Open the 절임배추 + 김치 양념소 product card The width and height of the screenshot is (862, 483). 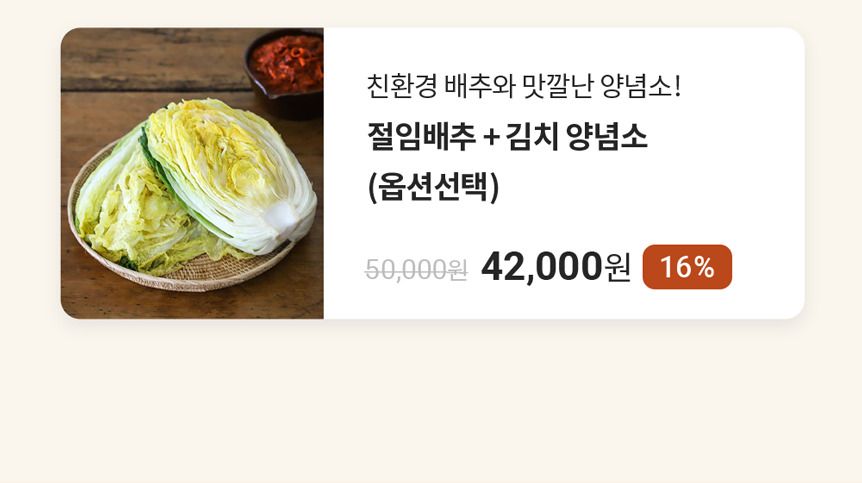tap(507, 137)
